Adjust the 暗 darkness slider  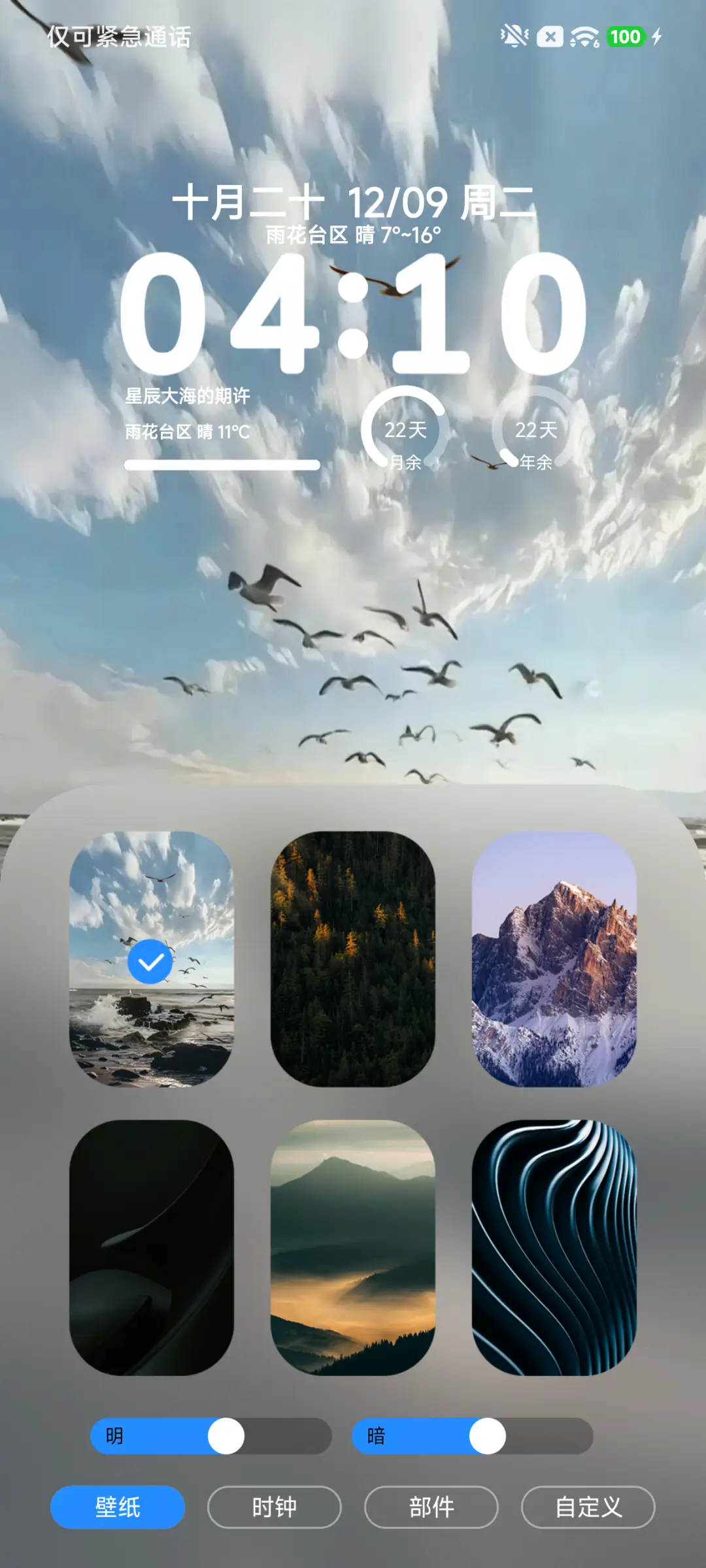488,1435
